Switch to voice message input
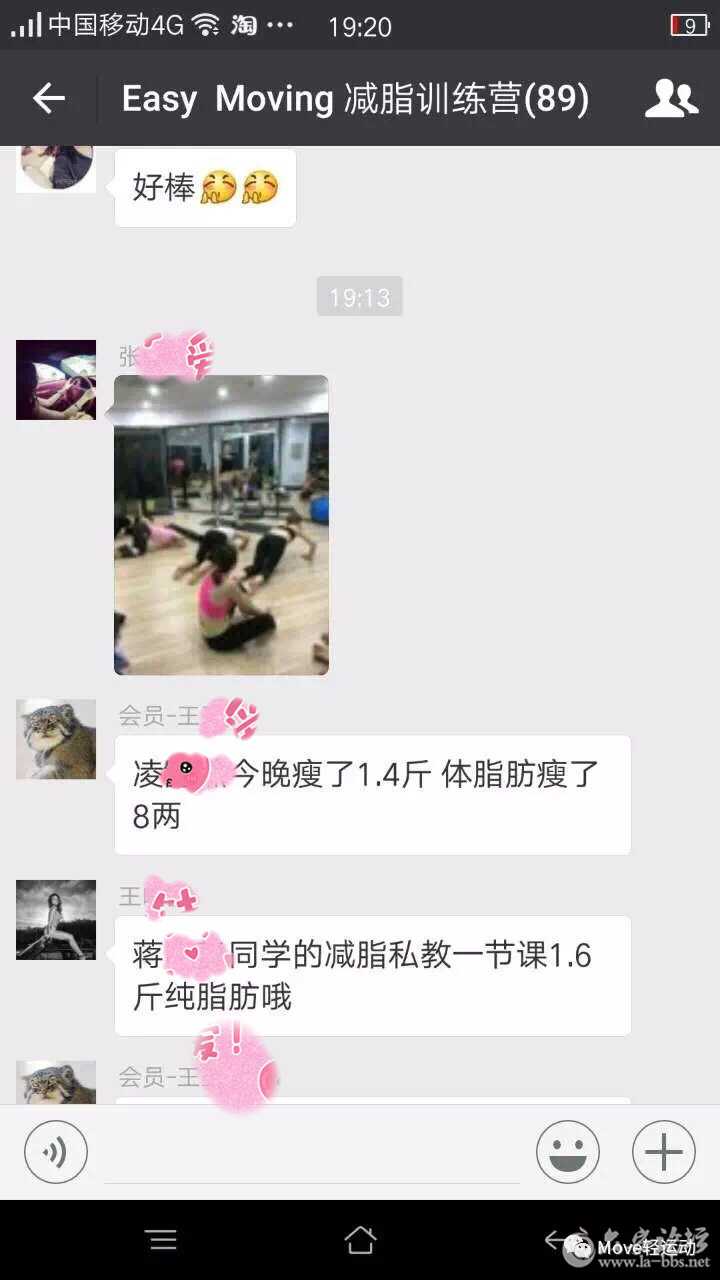This screenshot has width=720, height=1280. [x=56, y=1152]
